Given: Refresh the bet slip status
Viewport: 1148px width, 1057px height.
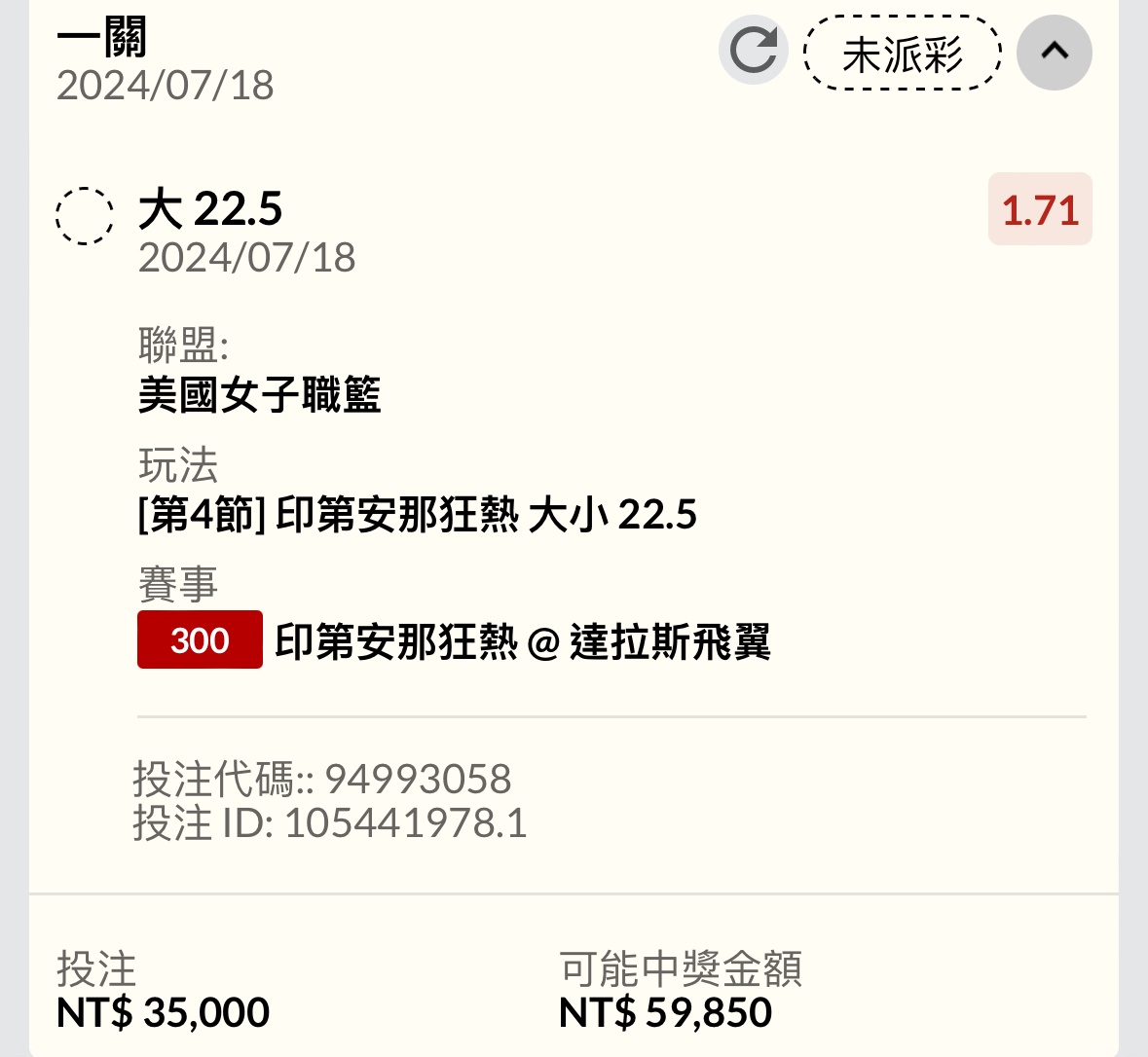Looking at the screenshot, I should [753, 51].
